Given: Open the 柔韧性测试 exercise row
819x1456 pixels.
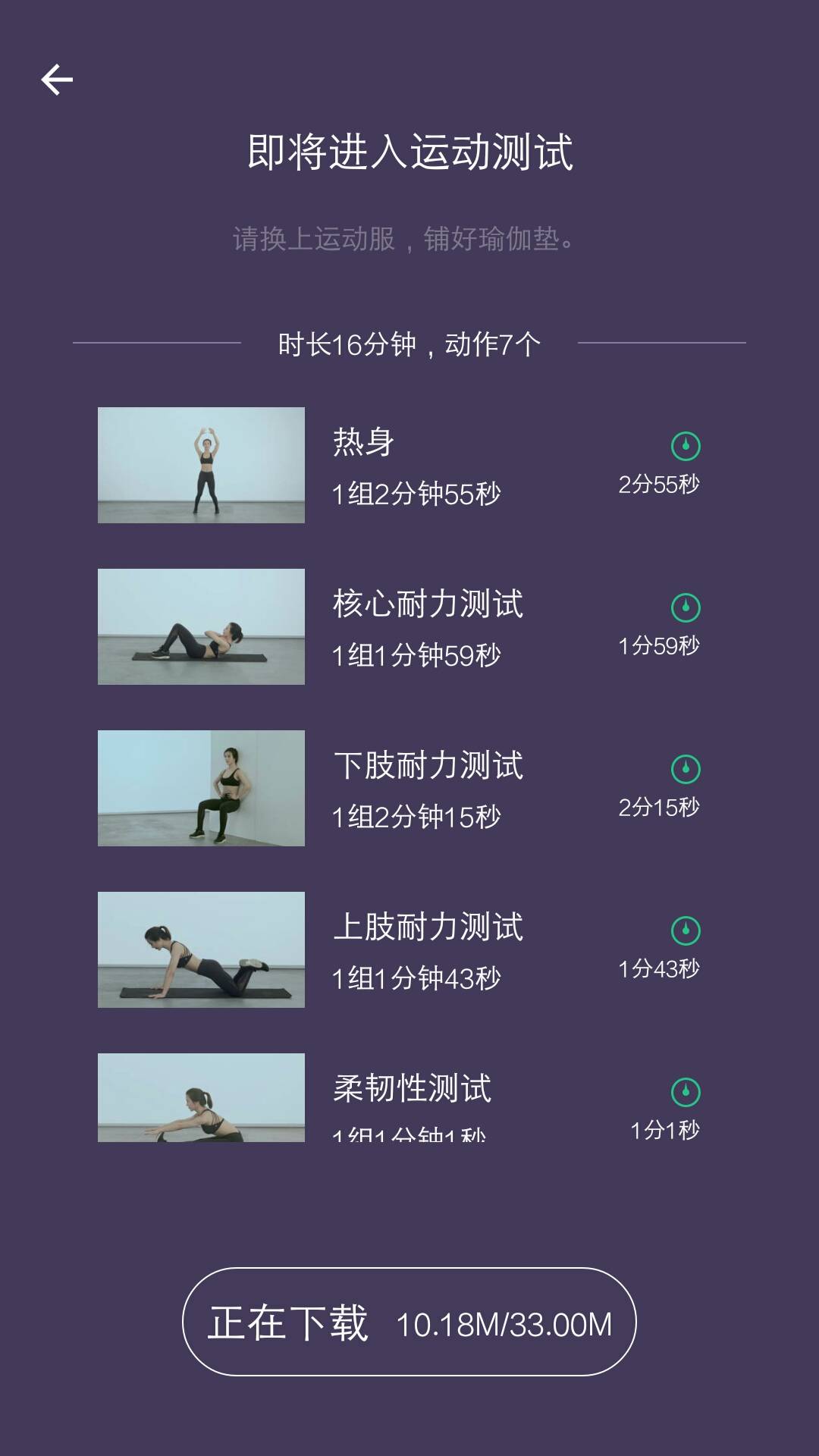Looking at the screenshot, I should click(x=409, y=1098).
